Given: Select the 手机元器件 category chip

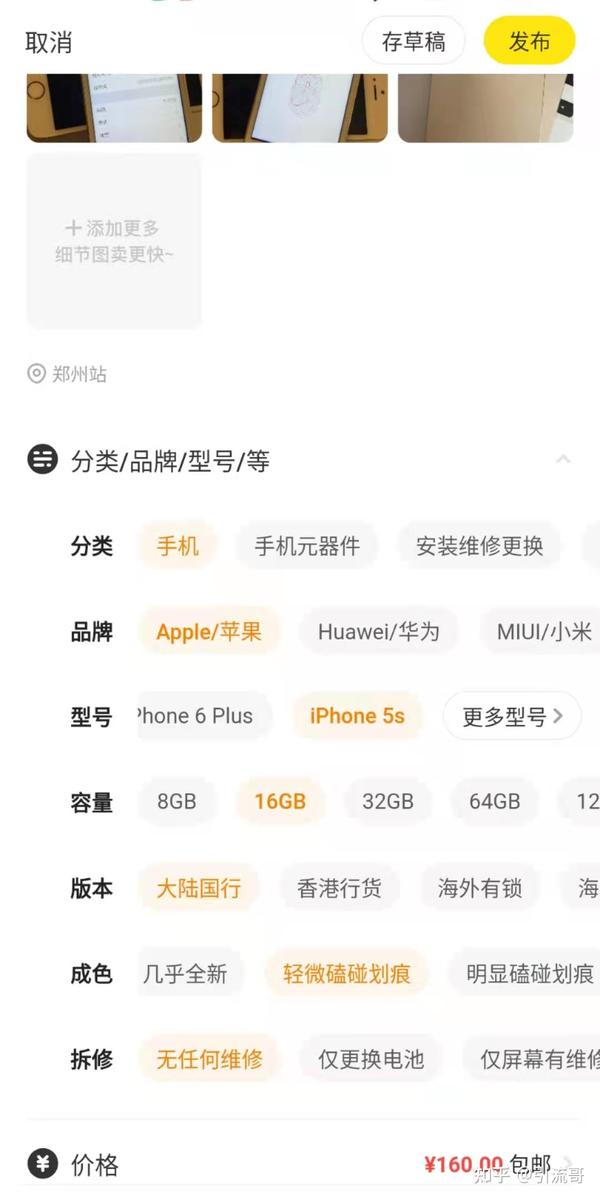Looking at the screenshot, I should pyautogui.click(x=306, y=546).
